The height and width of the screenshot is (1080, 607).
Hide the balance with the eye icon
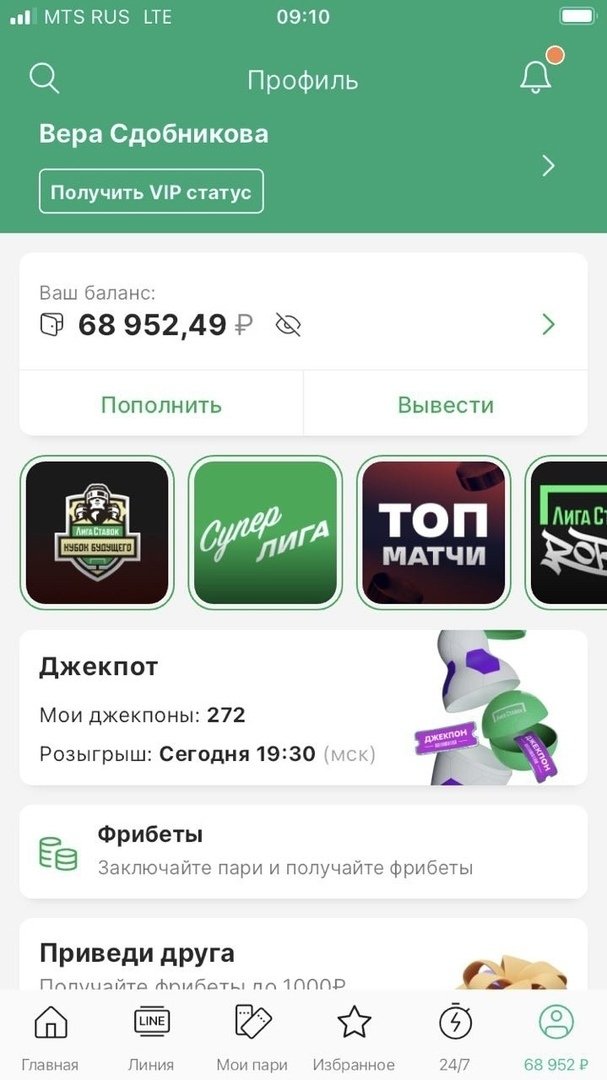288,325
